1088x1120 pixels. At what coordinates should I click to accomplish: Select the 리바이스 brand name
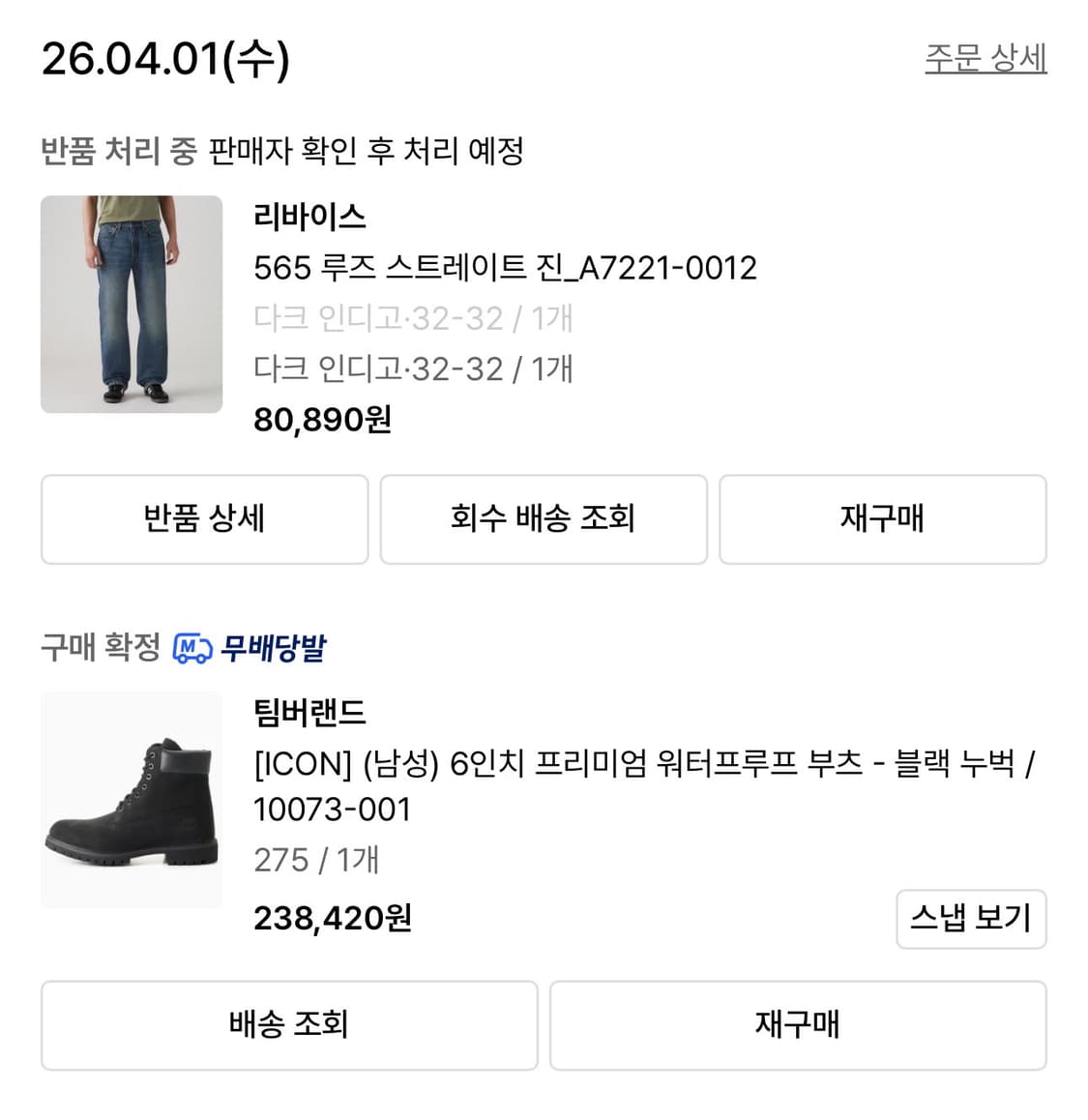click(x=311, y=219)
